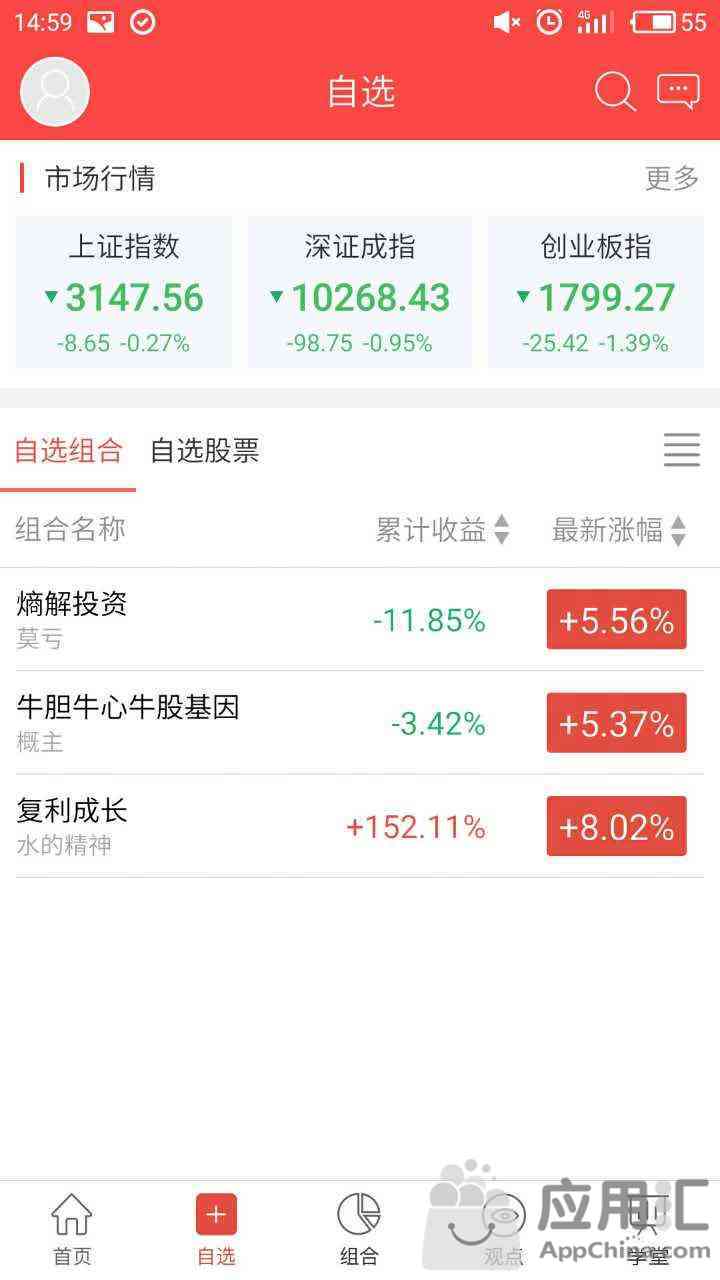Open the 深证成指 index card

[360, 292]
